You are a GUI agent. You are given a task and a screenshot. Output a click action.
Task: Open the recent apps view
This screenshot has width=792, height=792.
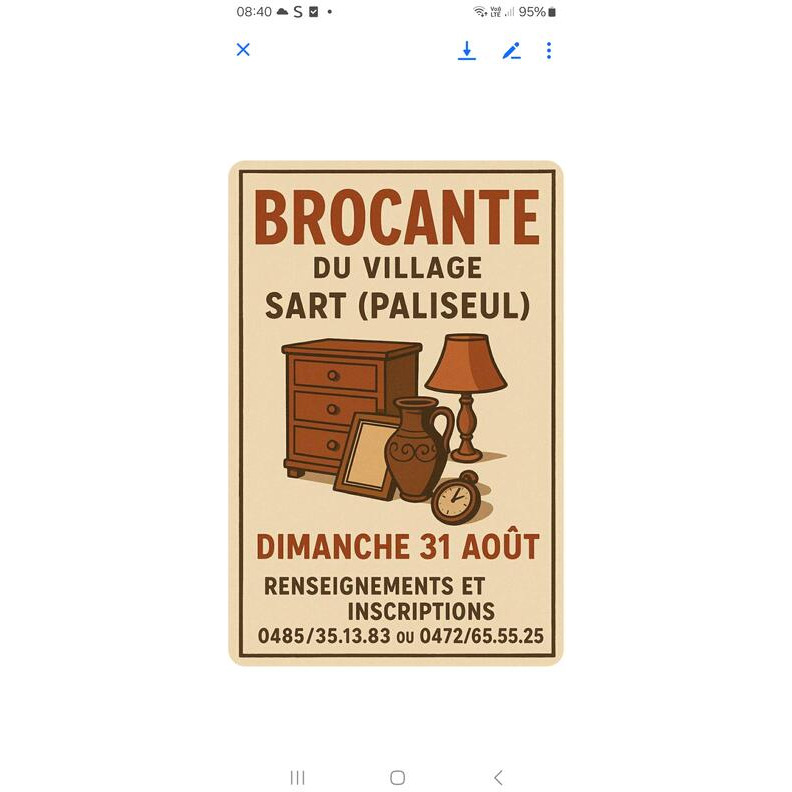pos(297,777)
